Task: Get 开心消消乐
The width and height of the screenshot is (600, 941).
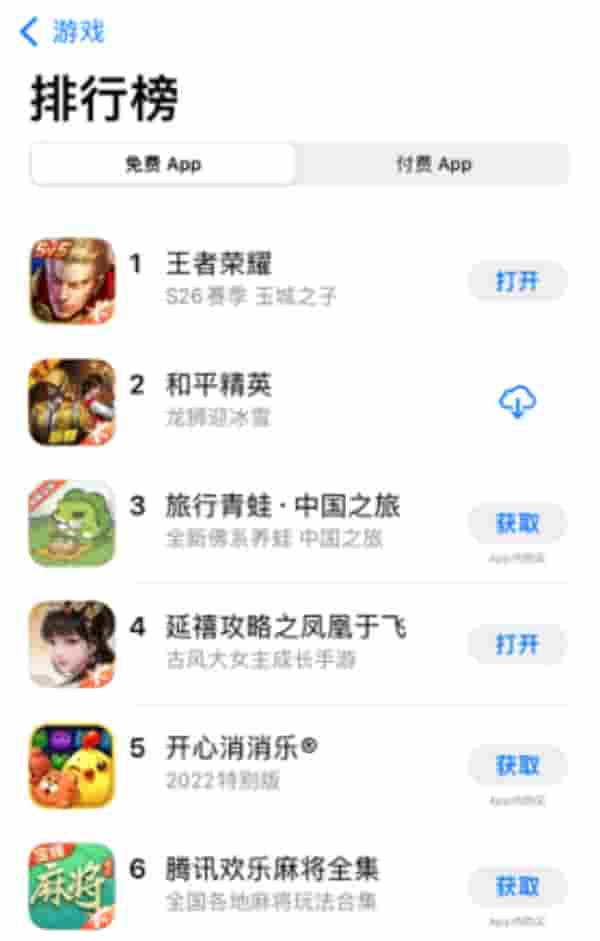Action: coord(517,765)
